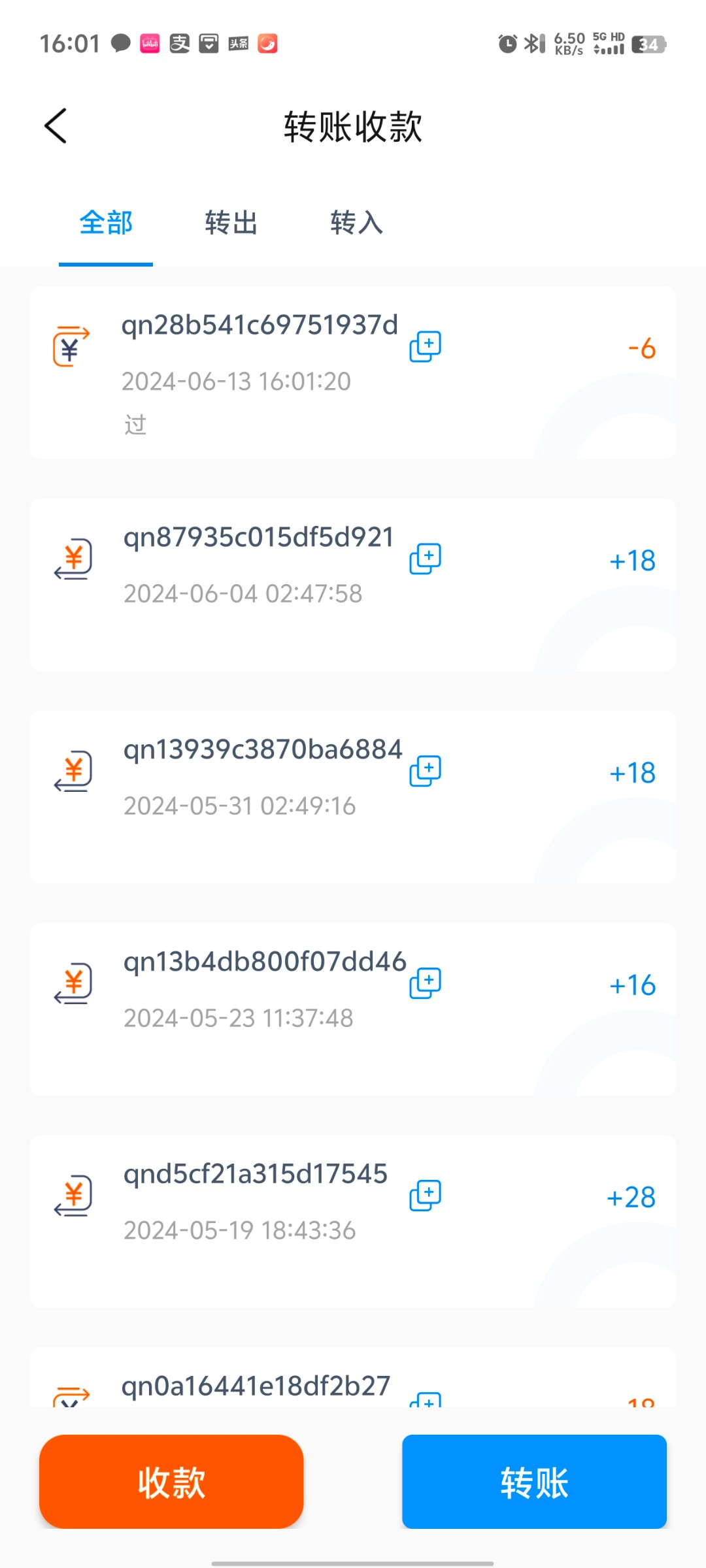706x1568 pixels.
Task: Open the +16 record dated 2024-05-23
Action: [x=353, y=1009]
